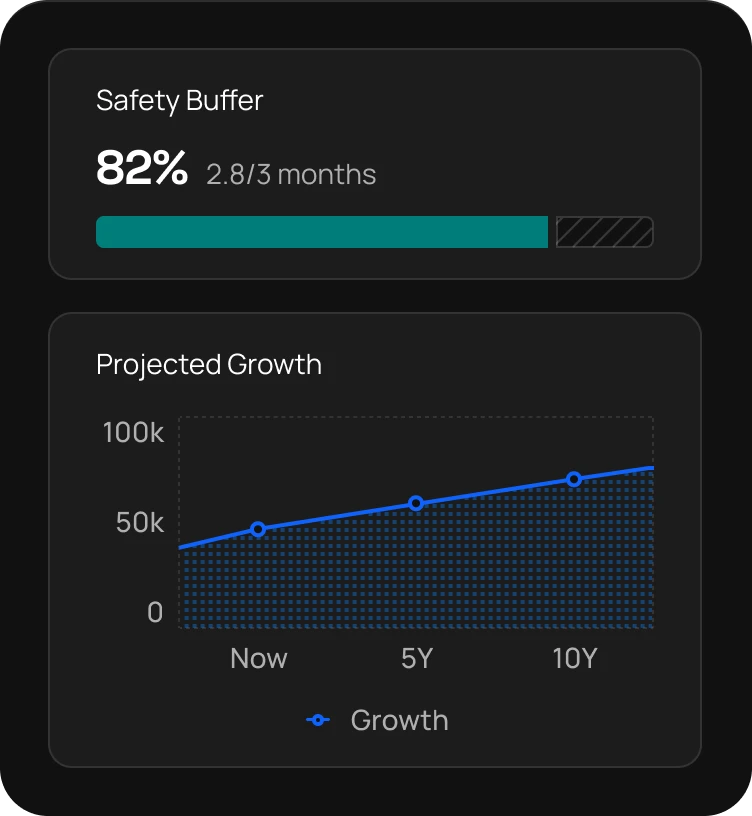Select the 10Y axis label

(x=575, y=658)
